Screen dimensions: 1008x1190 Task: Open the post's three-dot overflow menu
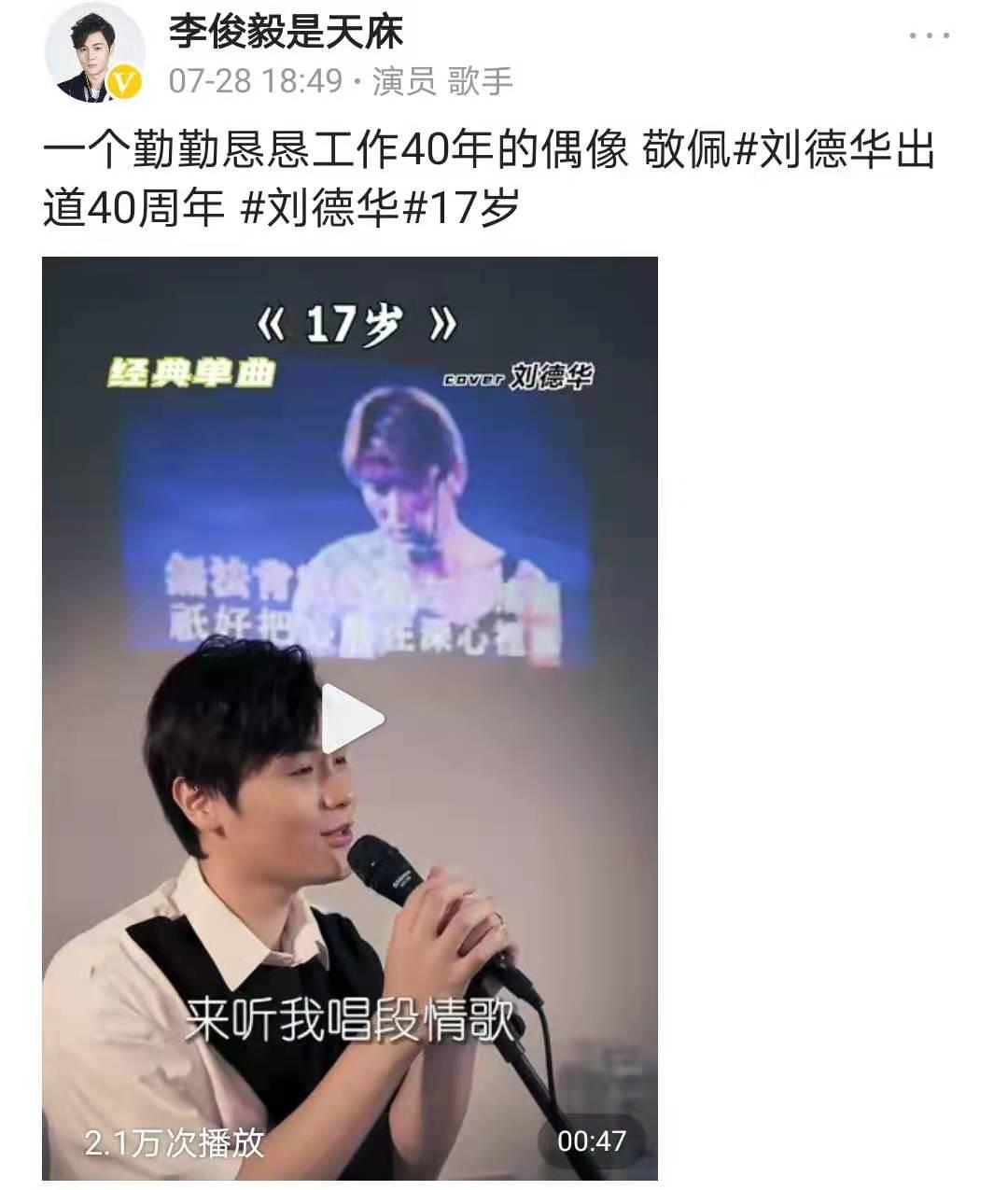point(929,36)
